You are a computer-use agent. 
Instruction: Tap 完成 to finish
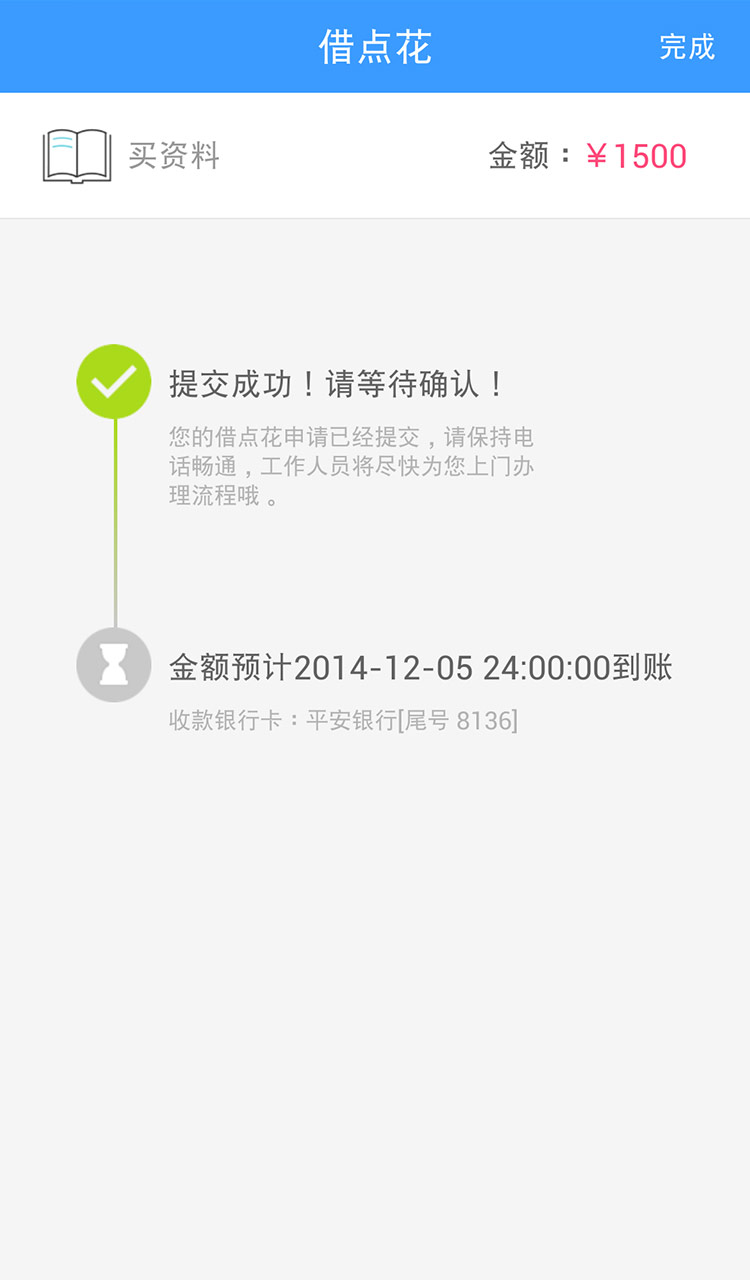pos(687,47)
